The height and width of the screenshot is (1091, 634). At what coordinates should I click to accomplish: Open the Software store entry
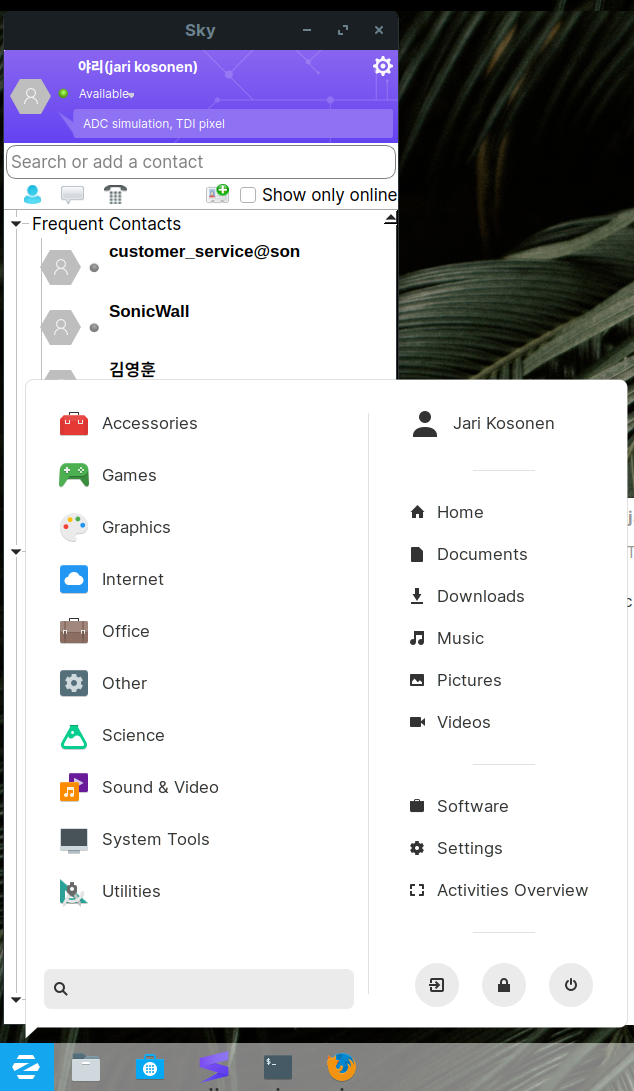[x=472, y=806]
